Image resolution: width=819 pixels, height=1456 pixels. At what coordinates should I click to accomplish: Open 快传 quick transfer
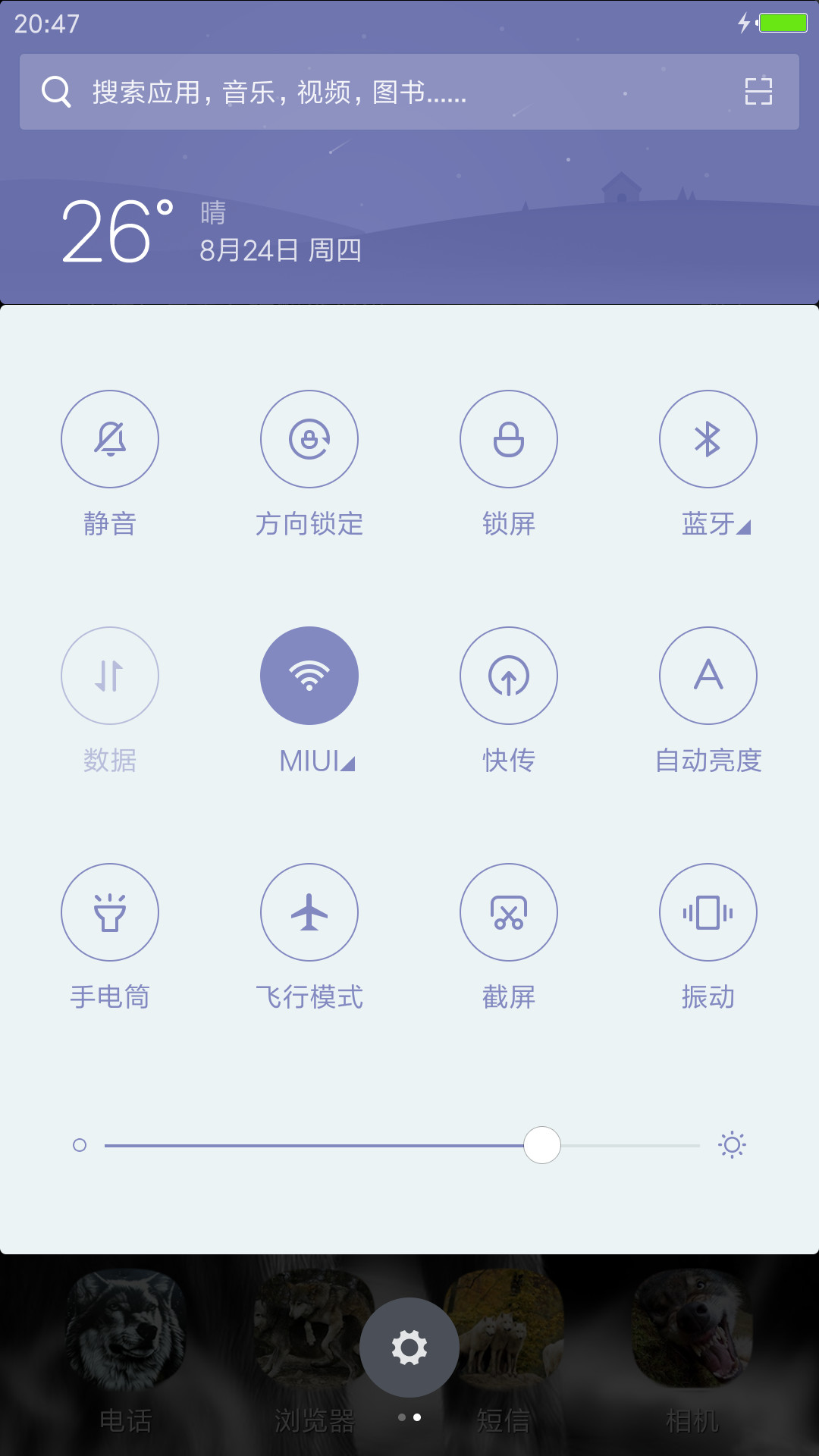509,676
